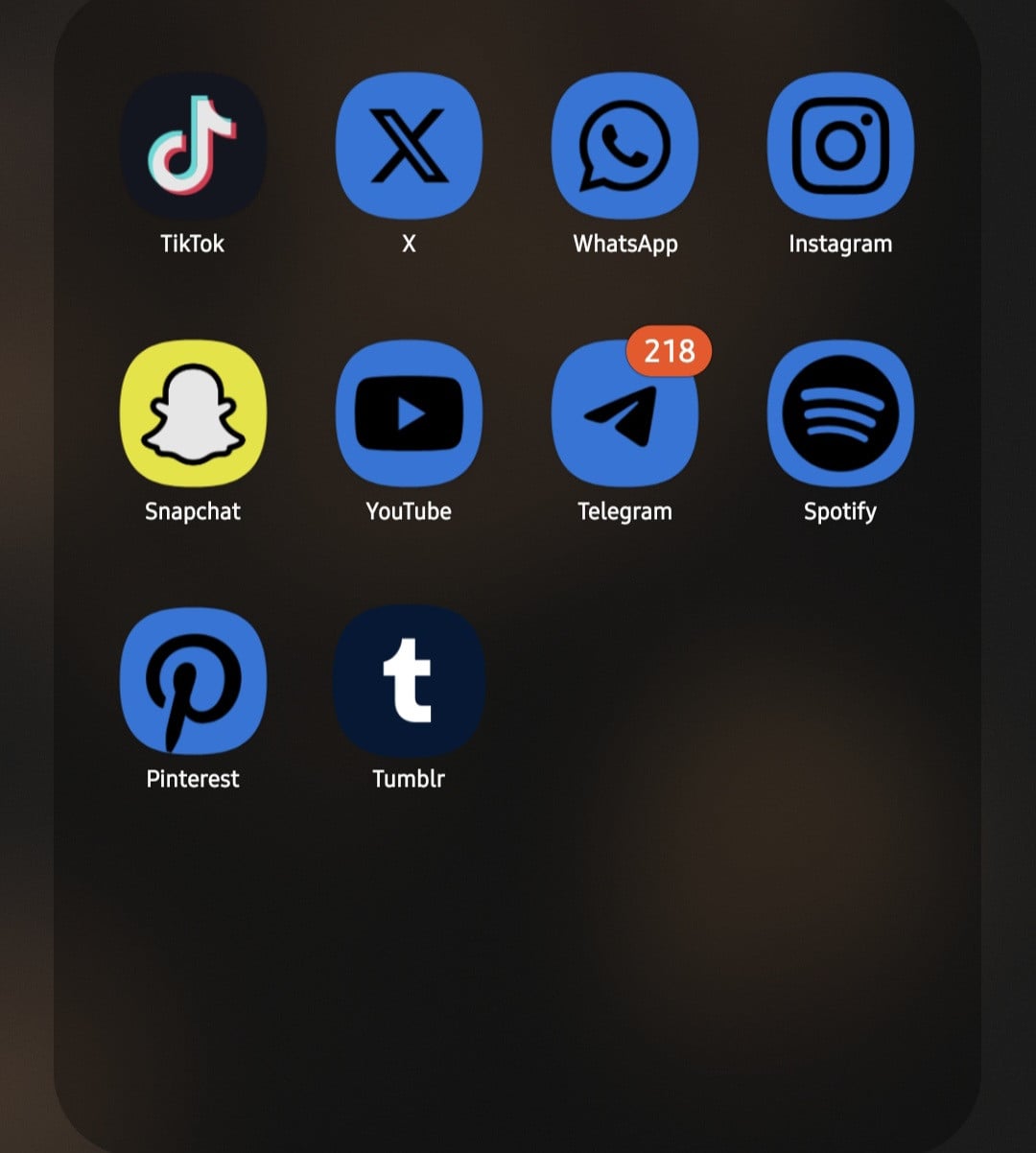This screenshot has width=1036, height=1153.
Task: Launch the X app
Action: tap(409, 146)
